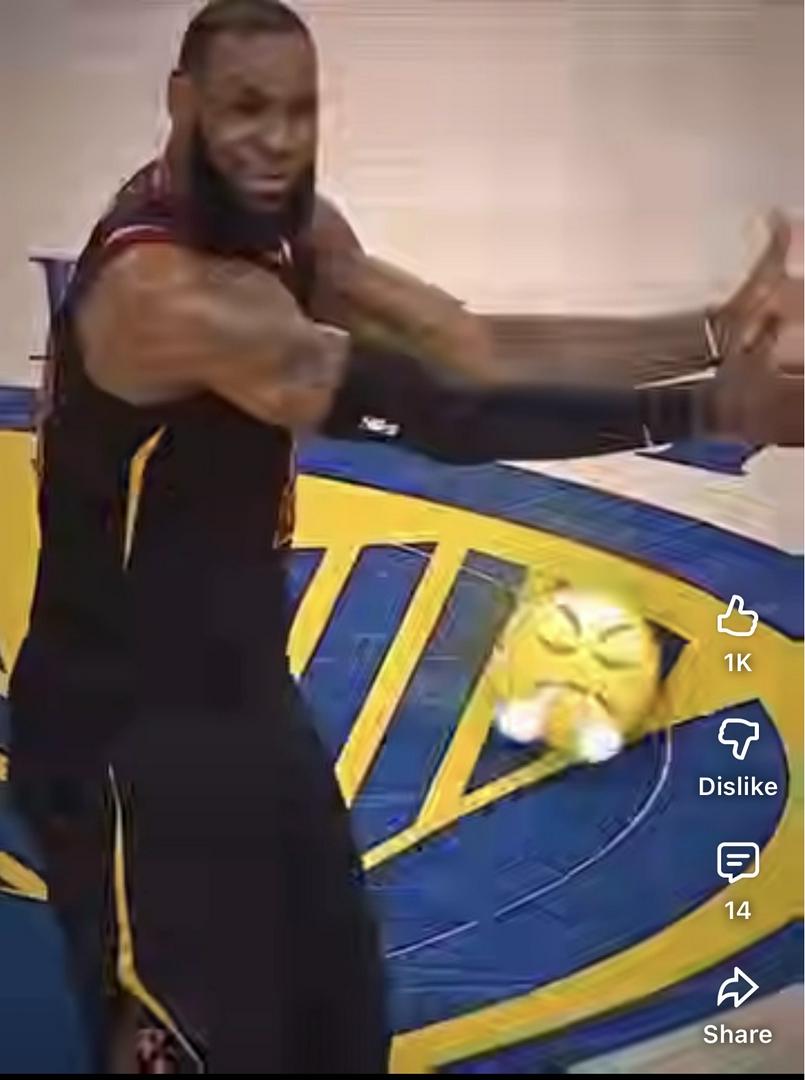
Task: Like this Short video
Action: coord(738,618)
